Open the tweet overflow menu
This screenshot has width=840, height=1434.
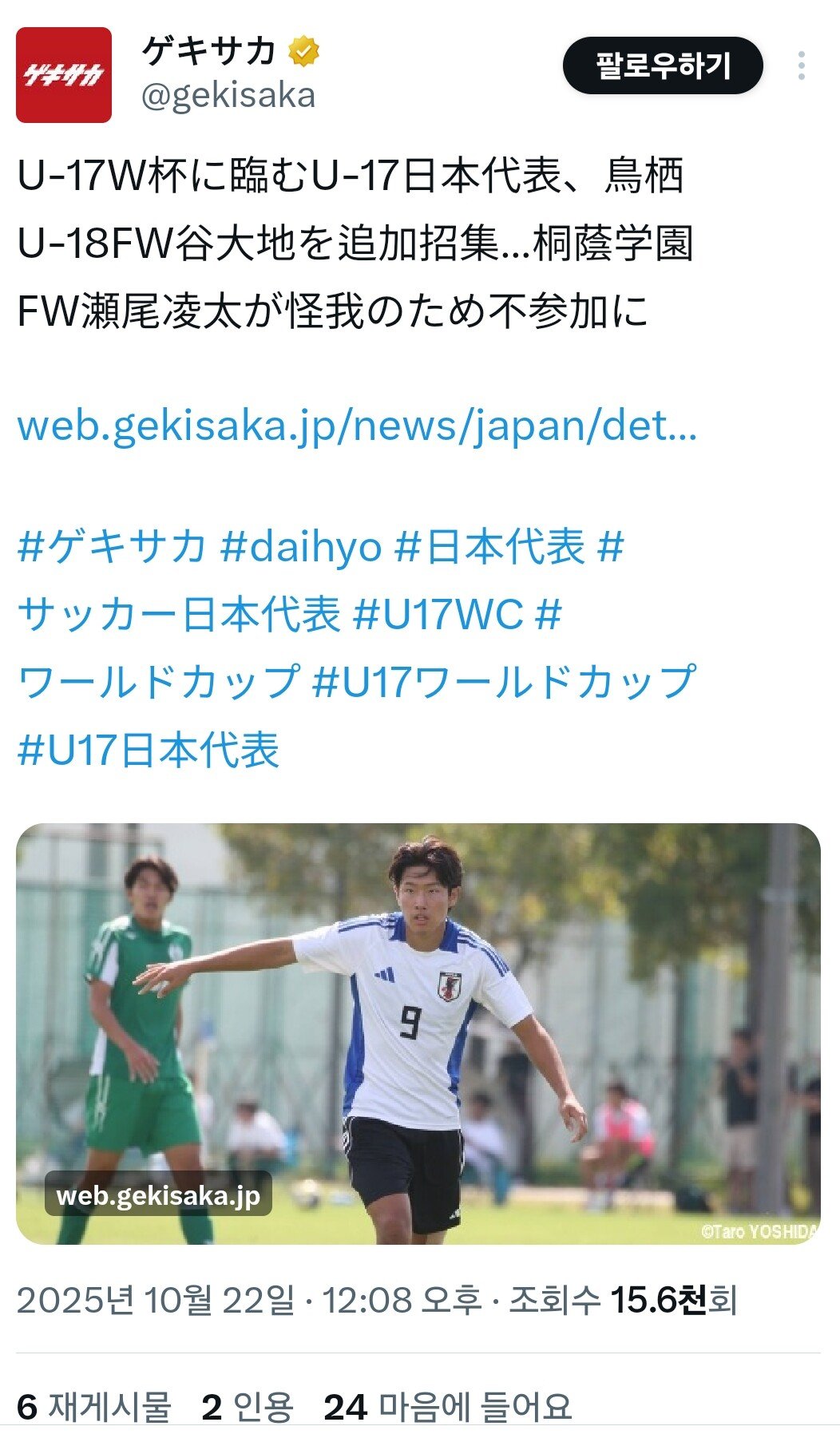[801, 65]
